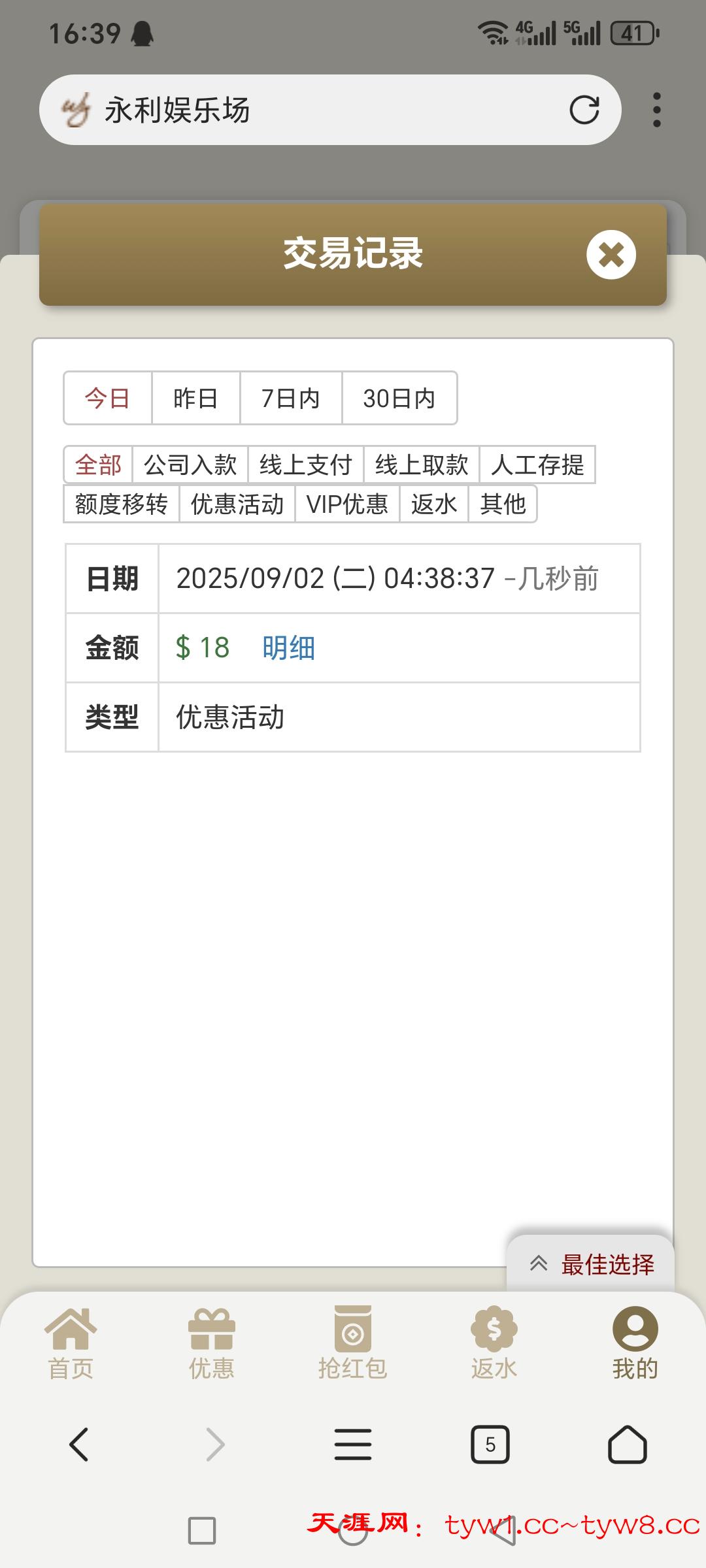Open the 明细 link for the $18 record
The height and width of the screenshot is (1568, 706).
tap(288, 647)
